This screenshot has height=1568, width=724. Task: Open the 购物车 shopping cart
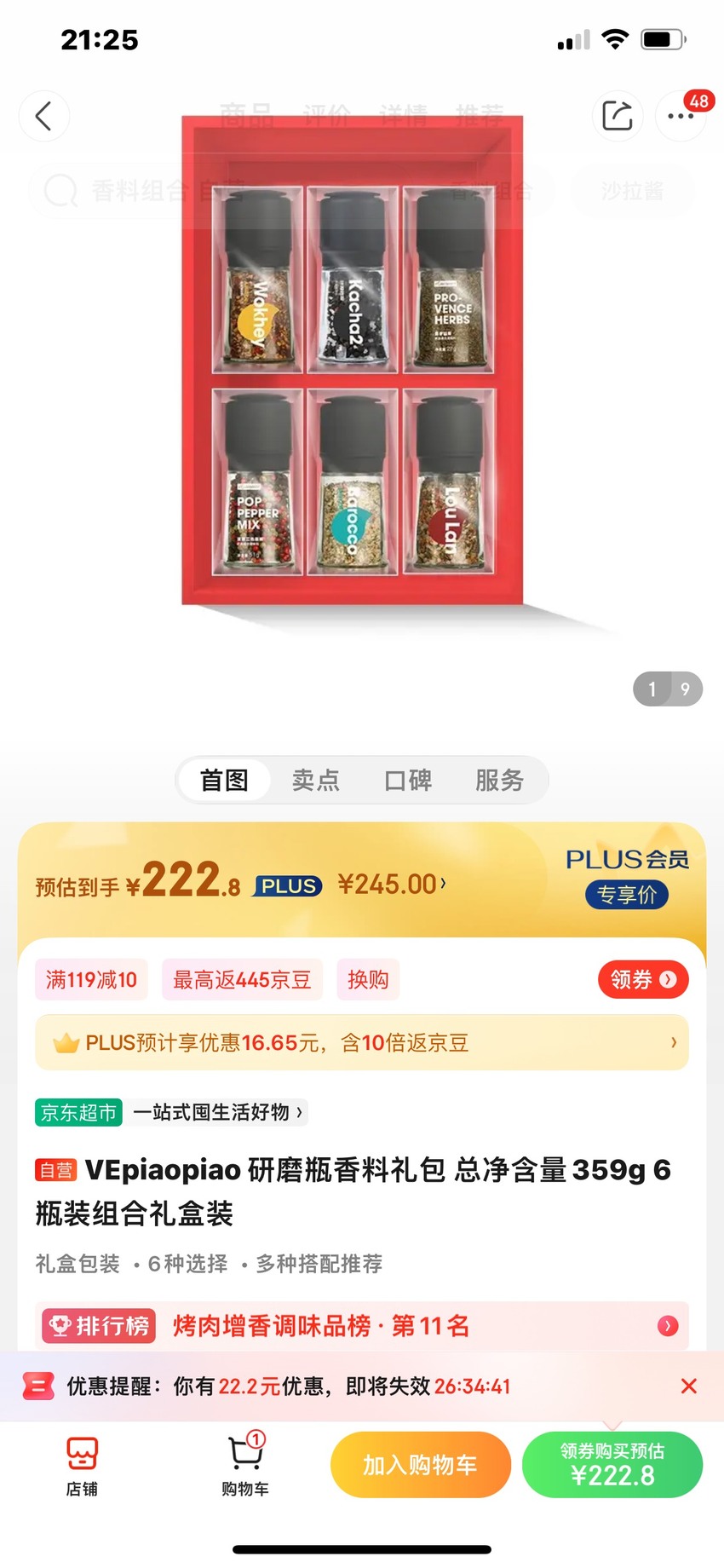246,1466
